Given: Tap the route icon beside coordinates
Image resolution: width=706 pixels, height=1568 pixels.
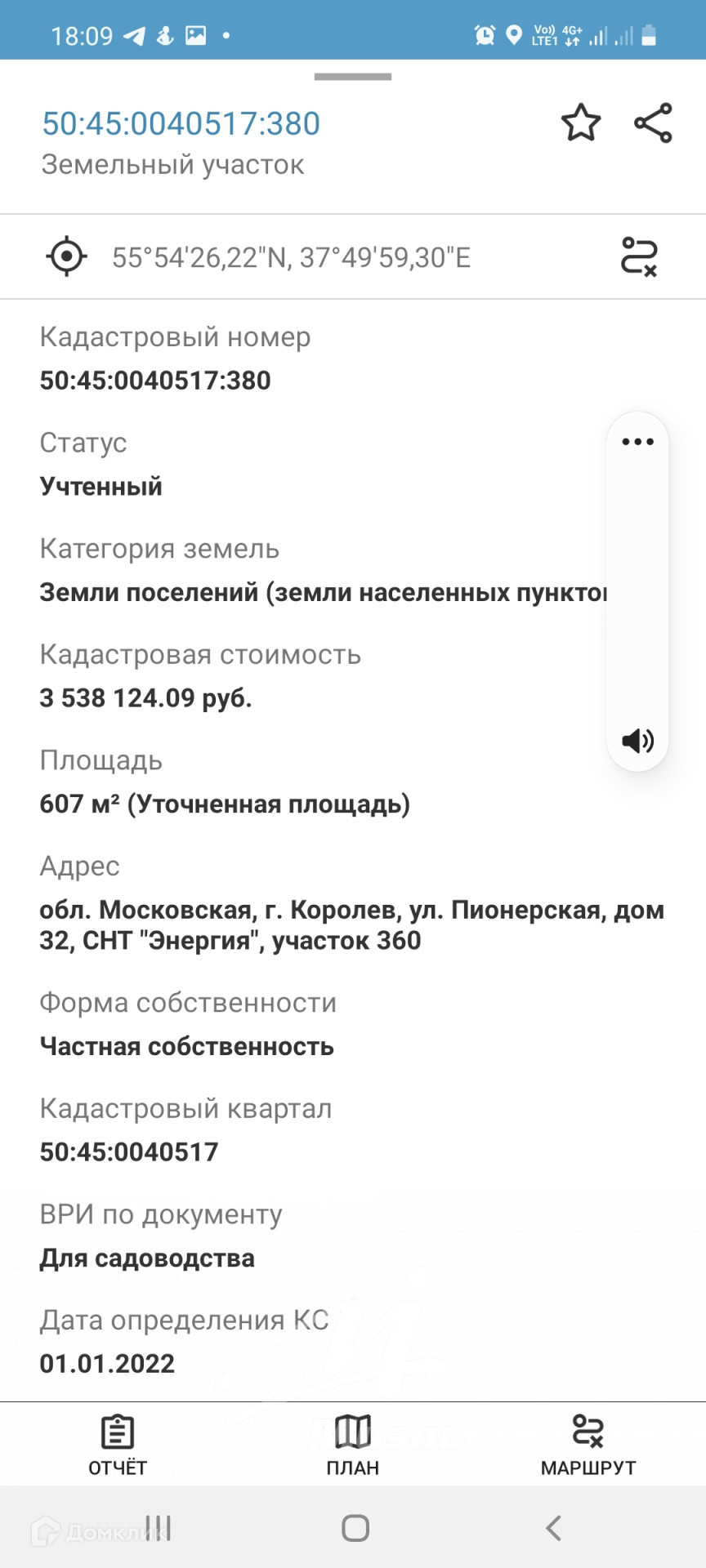Looking at the screenshot, I should (639, 257).
